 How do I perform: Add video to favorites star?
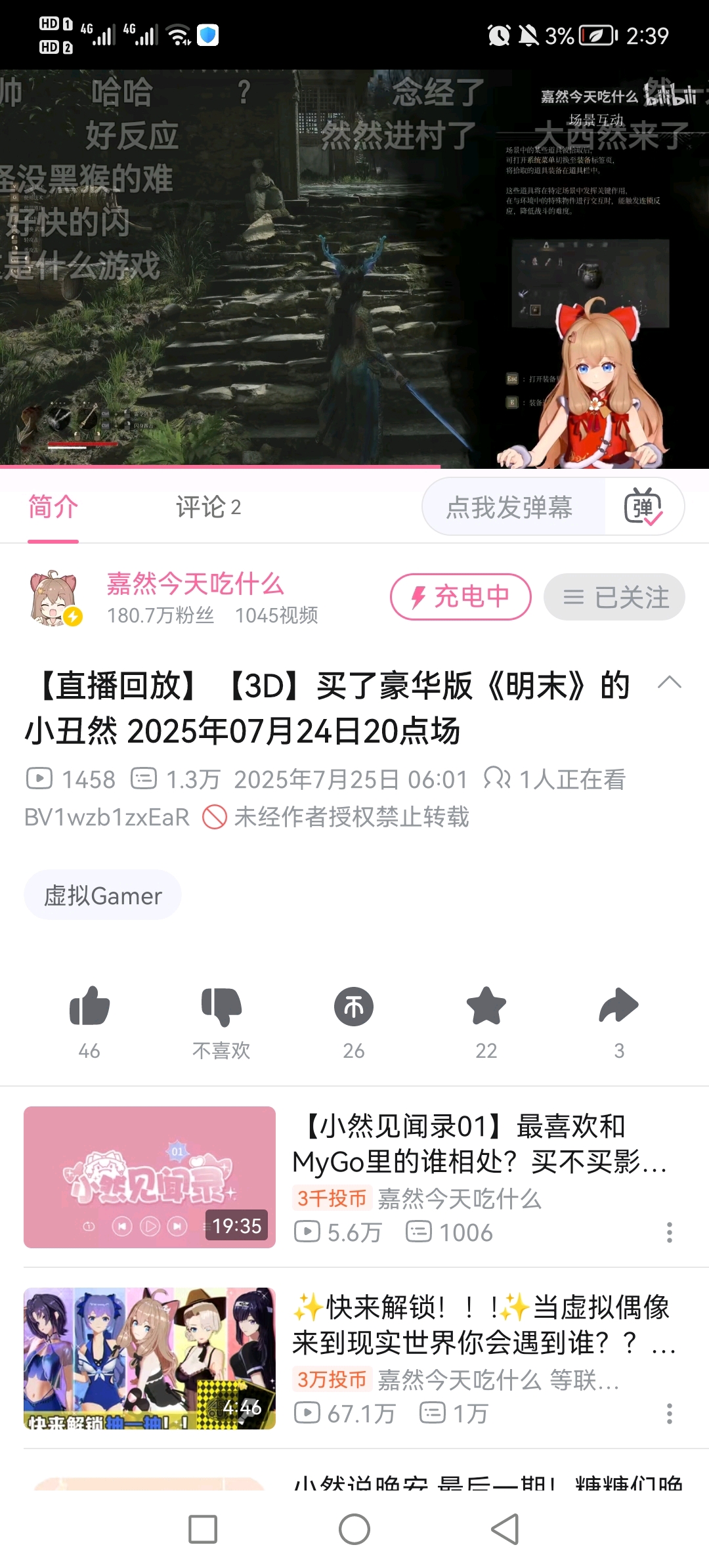point(486,1007)
